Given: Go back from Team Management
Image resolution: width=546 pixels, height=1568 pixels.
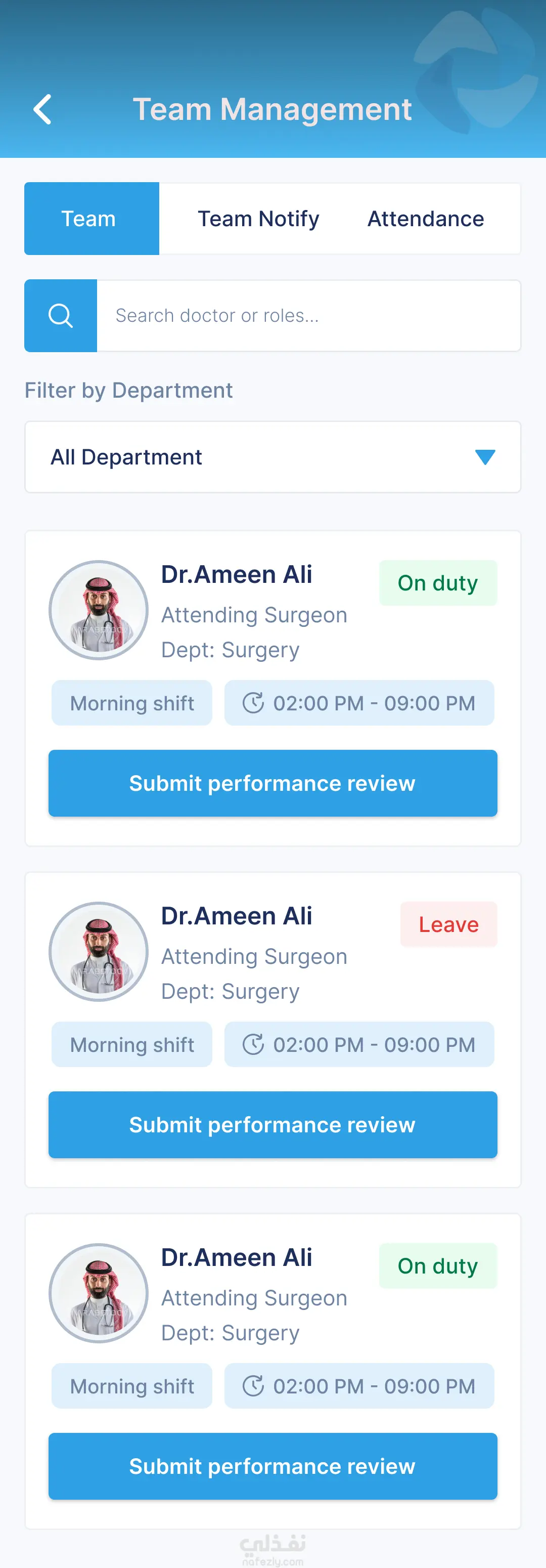Looking at the screenshot, I should 42,110.
